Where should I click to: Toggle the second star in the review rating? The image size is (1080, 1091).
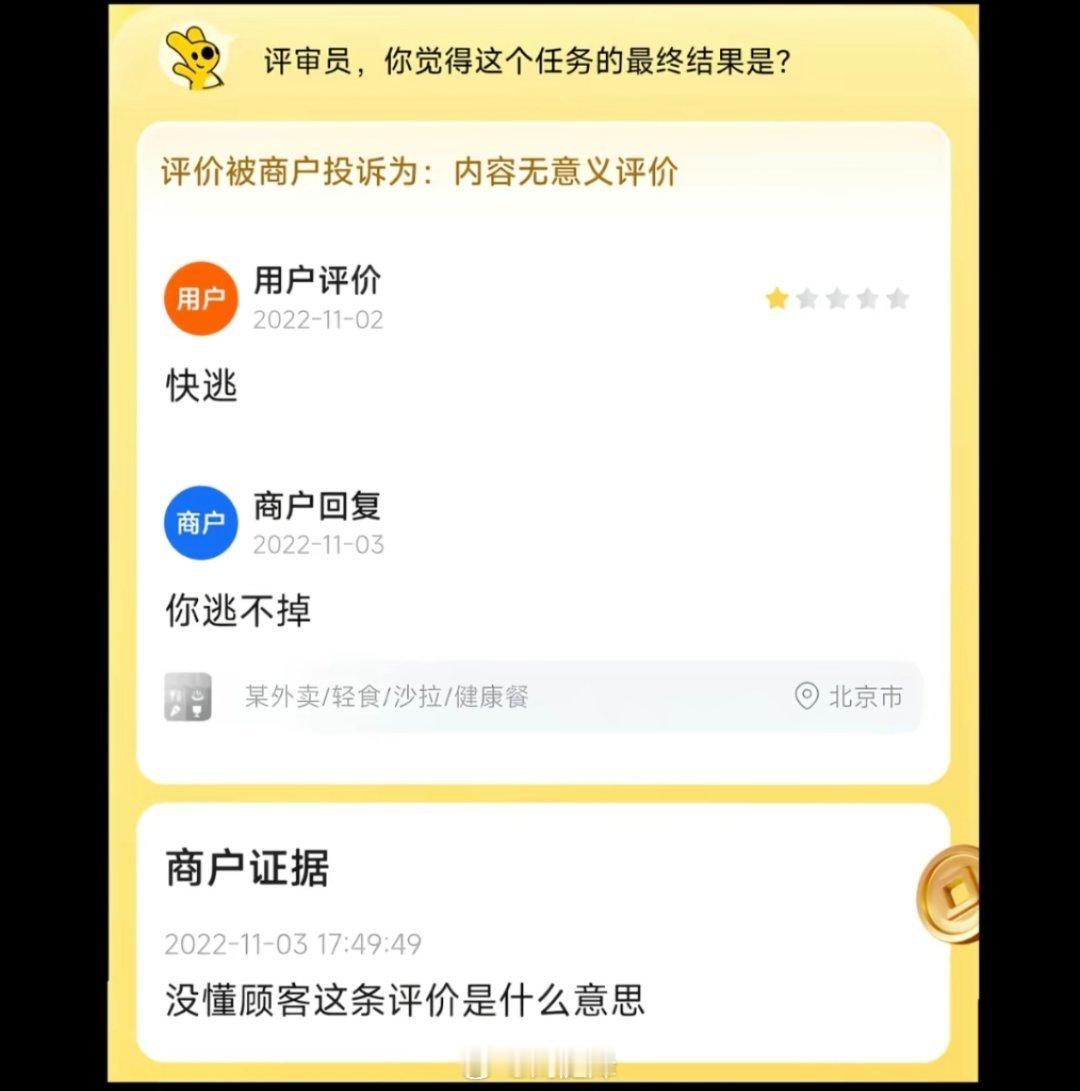[x=806, y=297]
